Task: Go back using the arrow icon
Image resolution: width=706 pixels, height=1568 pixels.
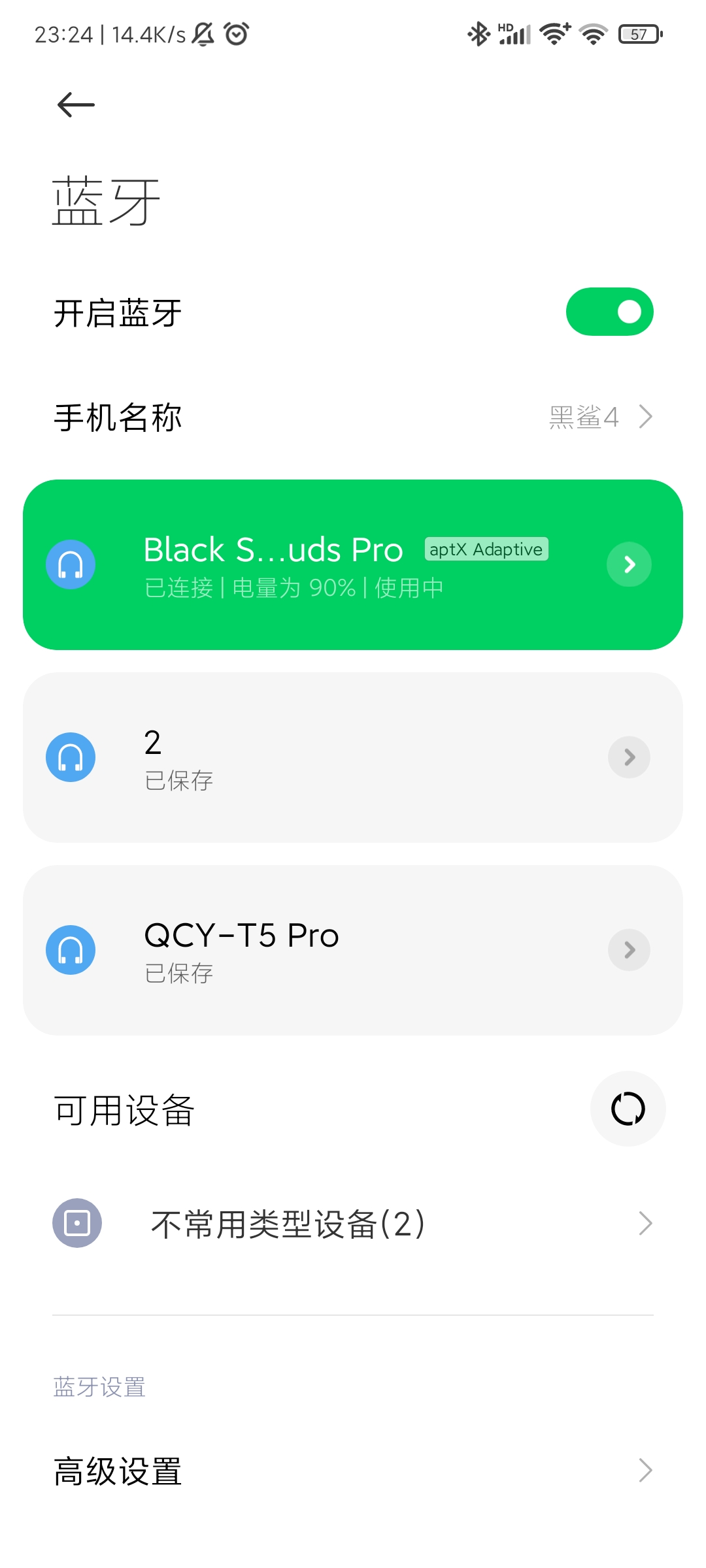Action: 76,105
